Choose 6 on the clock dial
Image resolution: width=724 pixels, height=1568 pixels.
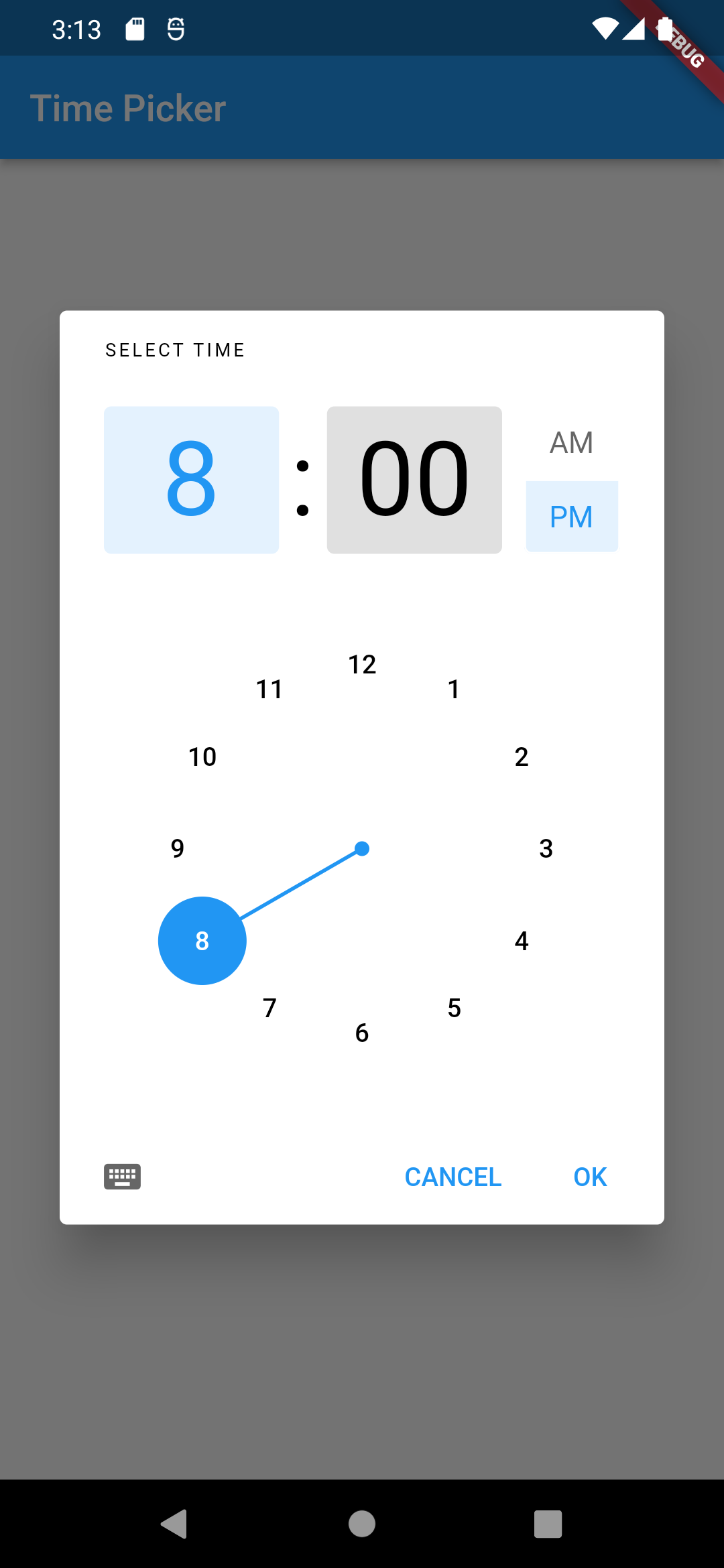pyautogui.click(x=362, y=1033)
